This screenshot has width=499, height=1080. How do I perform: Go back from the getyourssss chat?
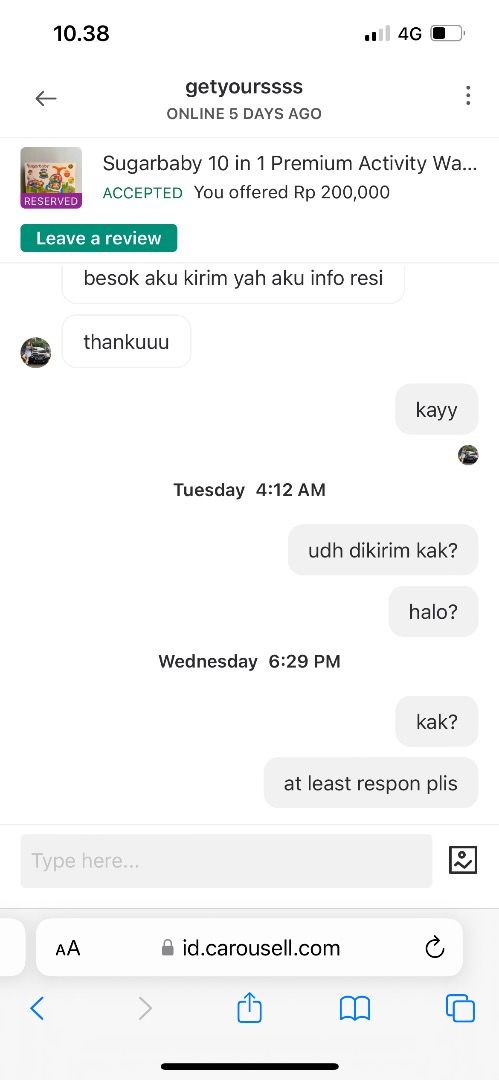[x=45, y=98]
